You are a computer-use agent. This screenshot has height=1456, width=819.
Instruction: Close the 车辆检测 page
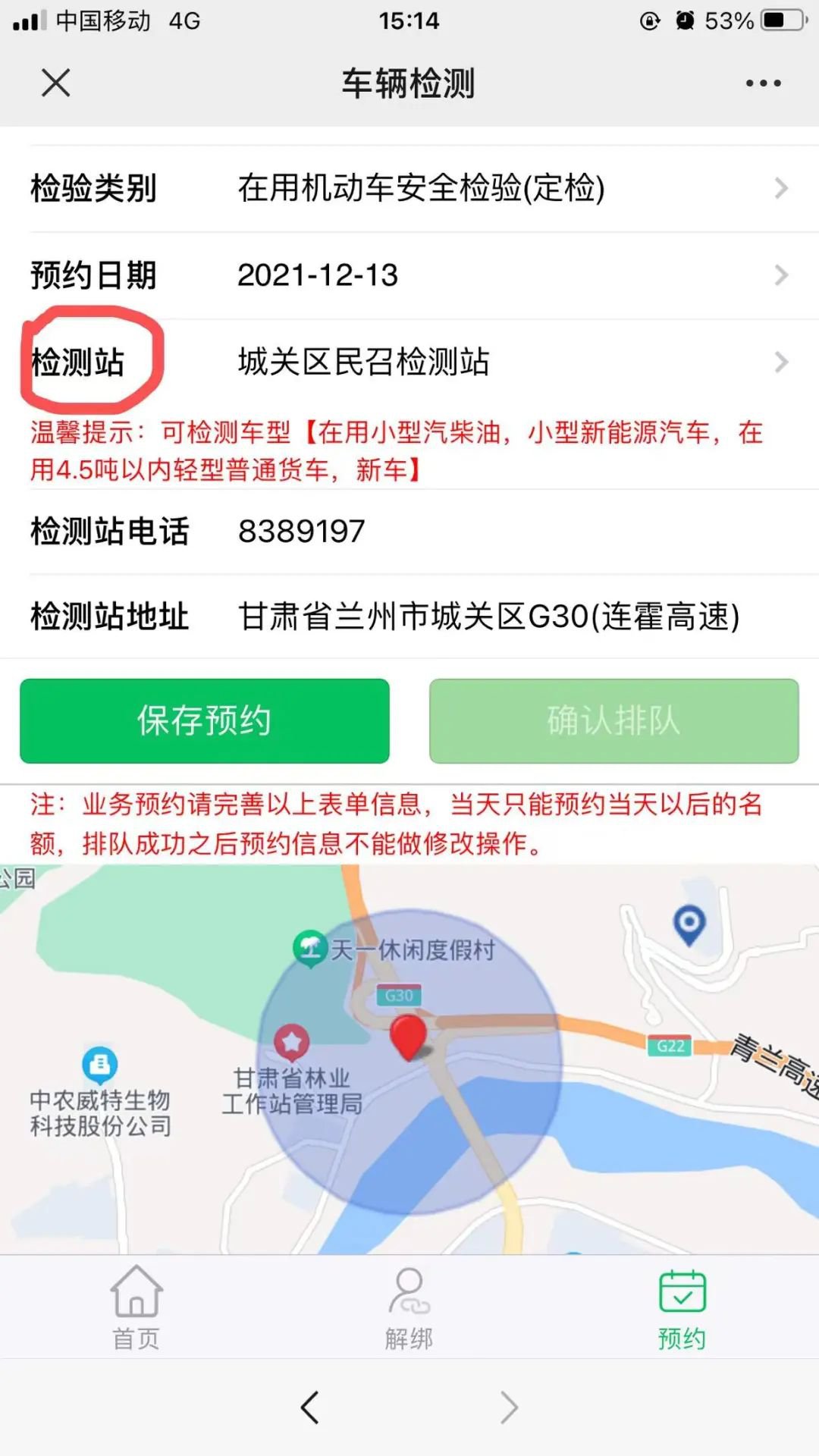pos(55,83)
